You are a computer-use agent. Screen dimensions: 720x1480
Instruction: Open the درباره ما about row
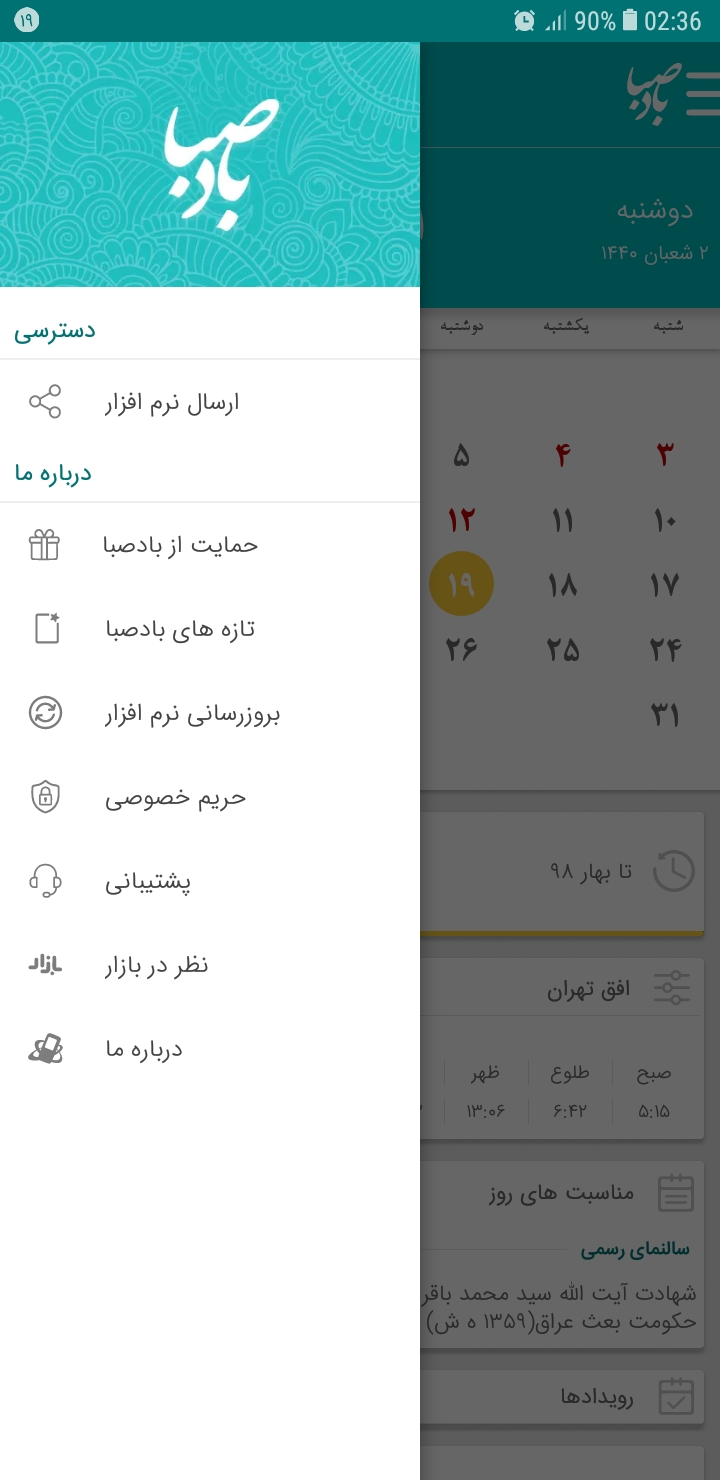[210, 1049]
